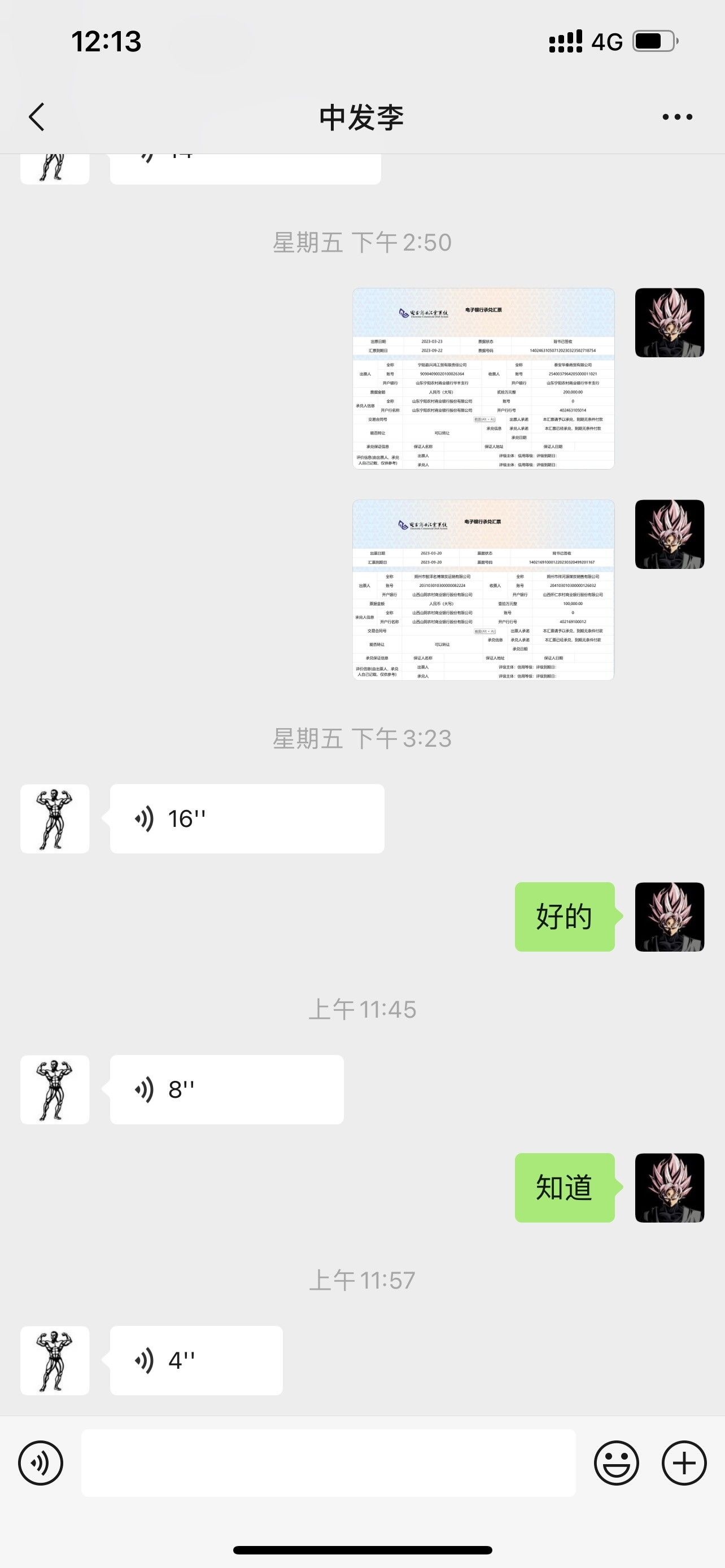
Task: Switch to voice input mode
Action: pyautogui.click(x=41, y=1464)
